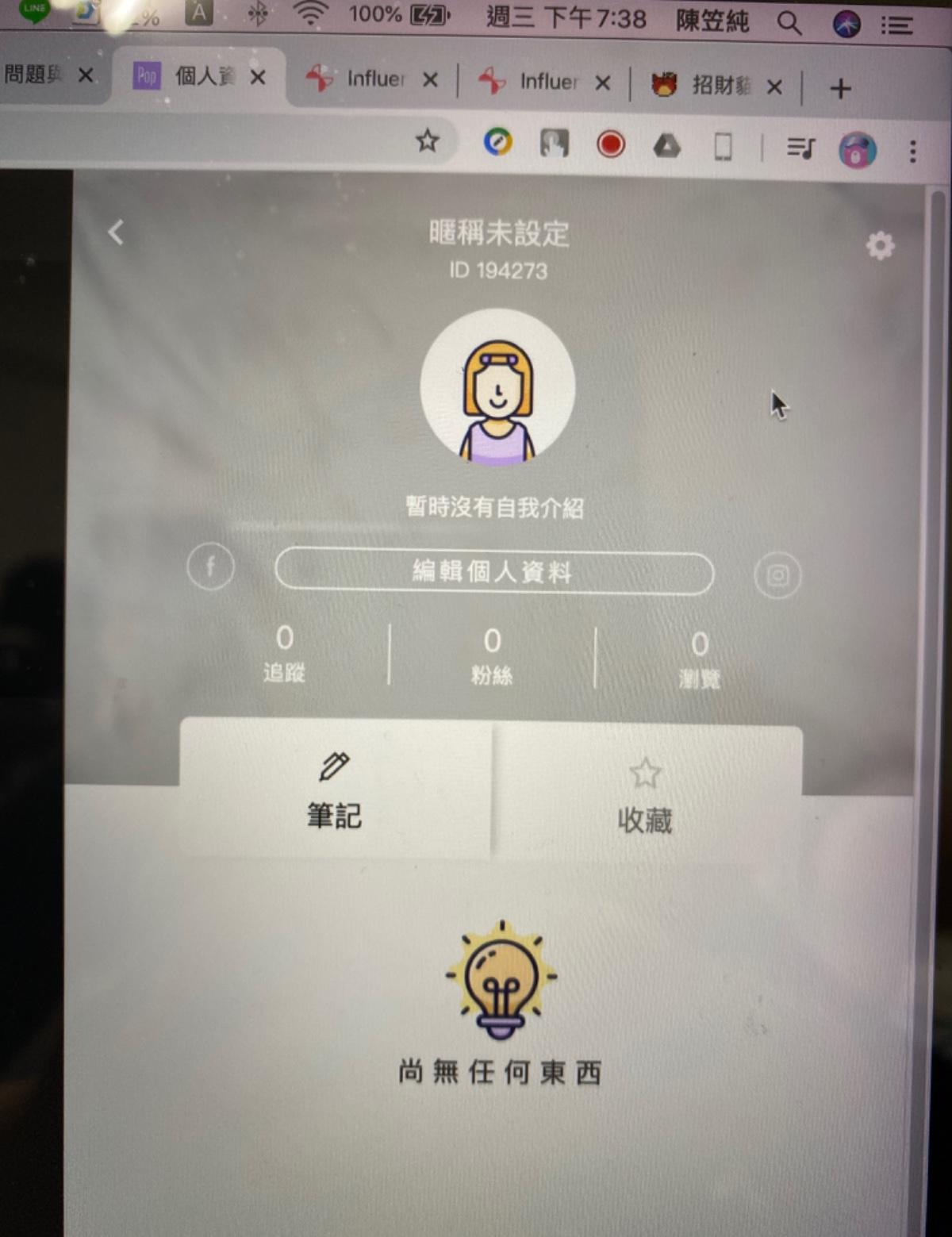Bookmark this page with the star icon
Screen dimensions: 952x1237
[428, 141]
